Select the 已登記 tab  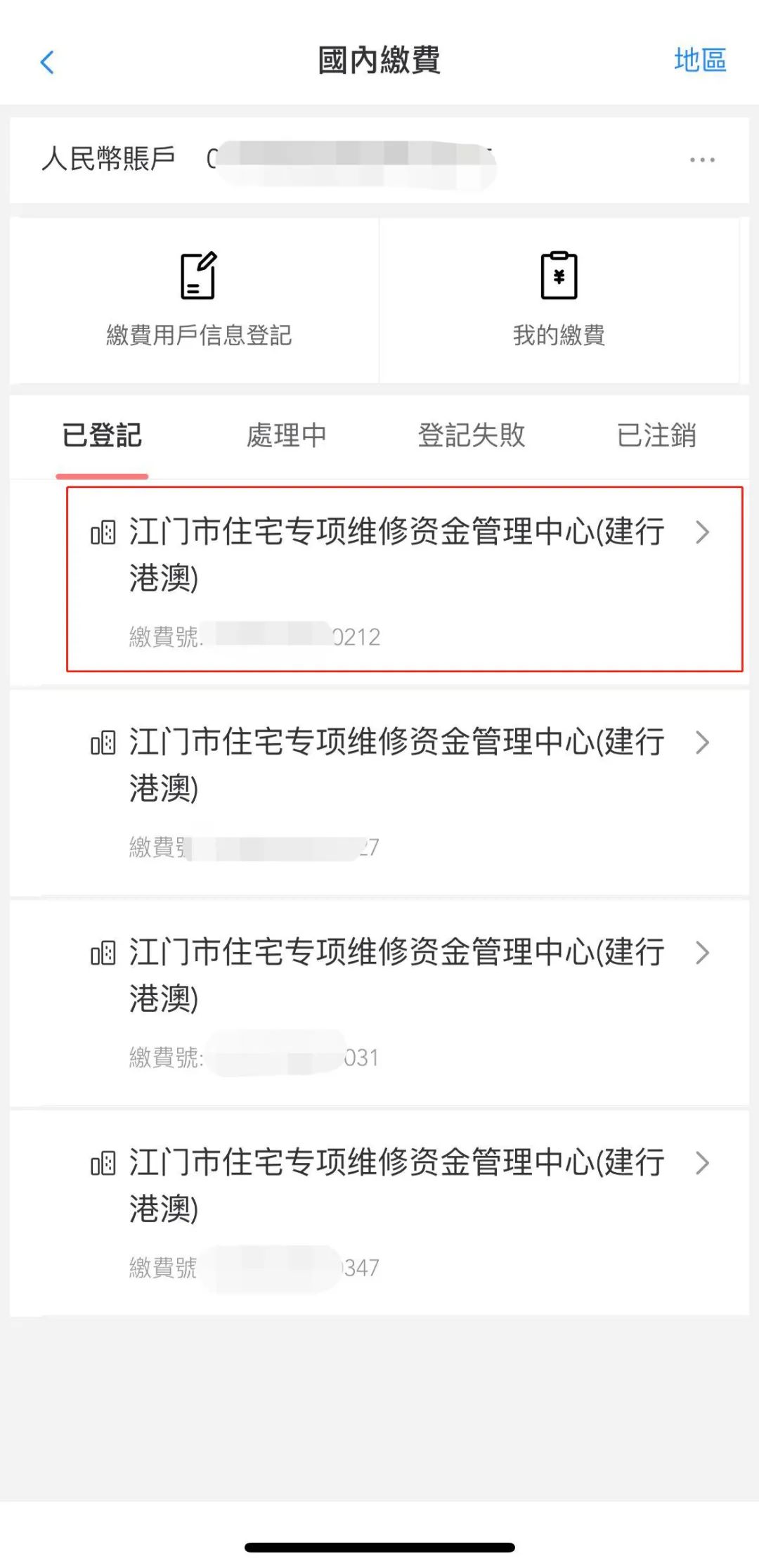click(103, 435)
